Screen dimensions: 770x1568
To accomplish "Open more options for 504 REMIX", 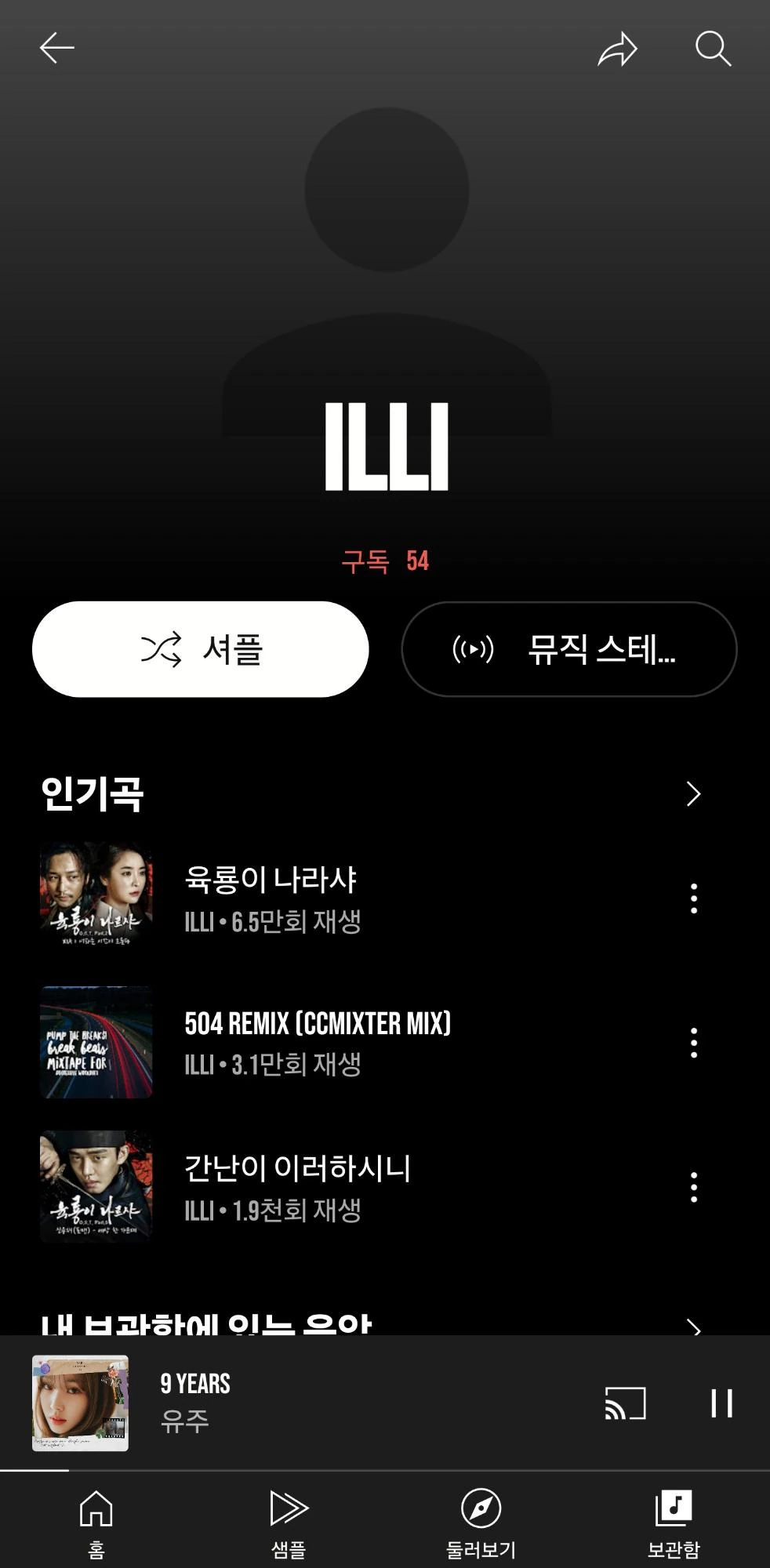I will [693, 1043].
